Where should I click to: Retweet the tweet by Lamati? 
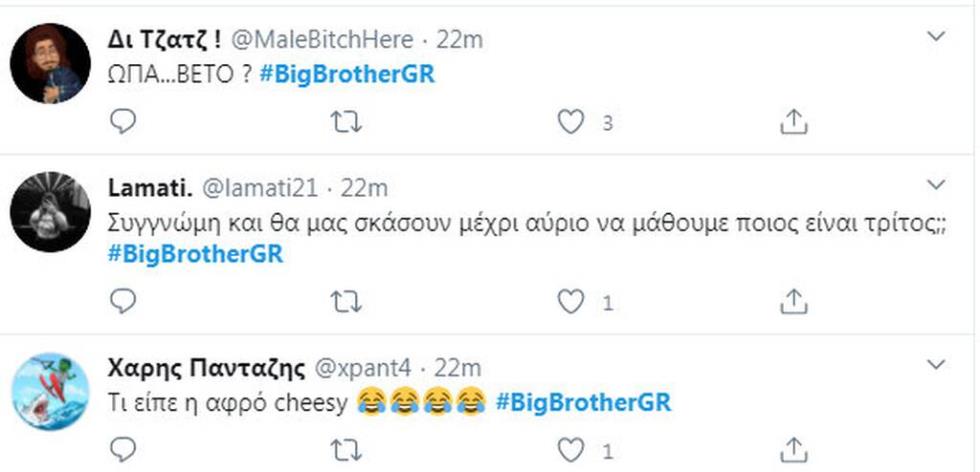346,300
